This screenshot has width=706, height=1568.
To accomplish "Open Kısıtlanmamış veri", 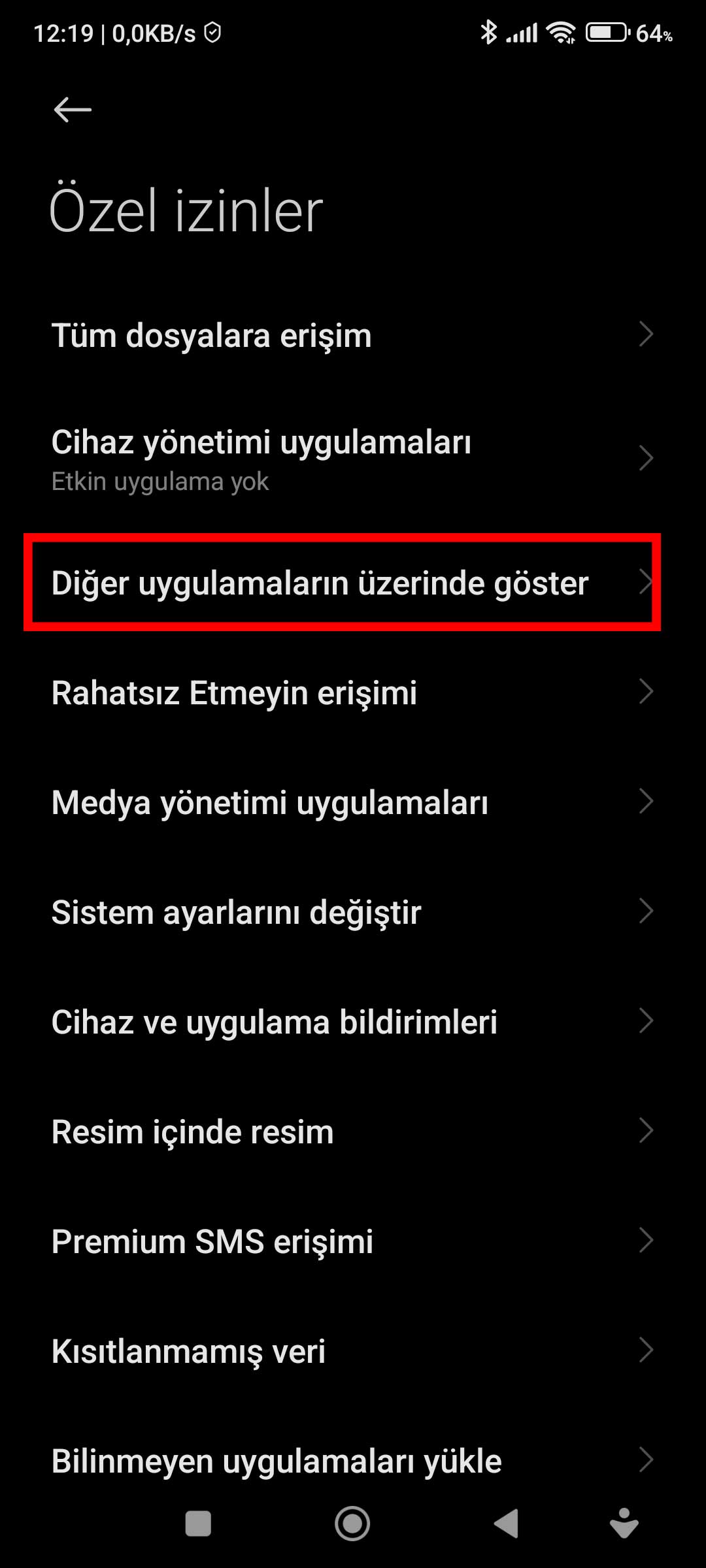I will (x=353, y=1351).
